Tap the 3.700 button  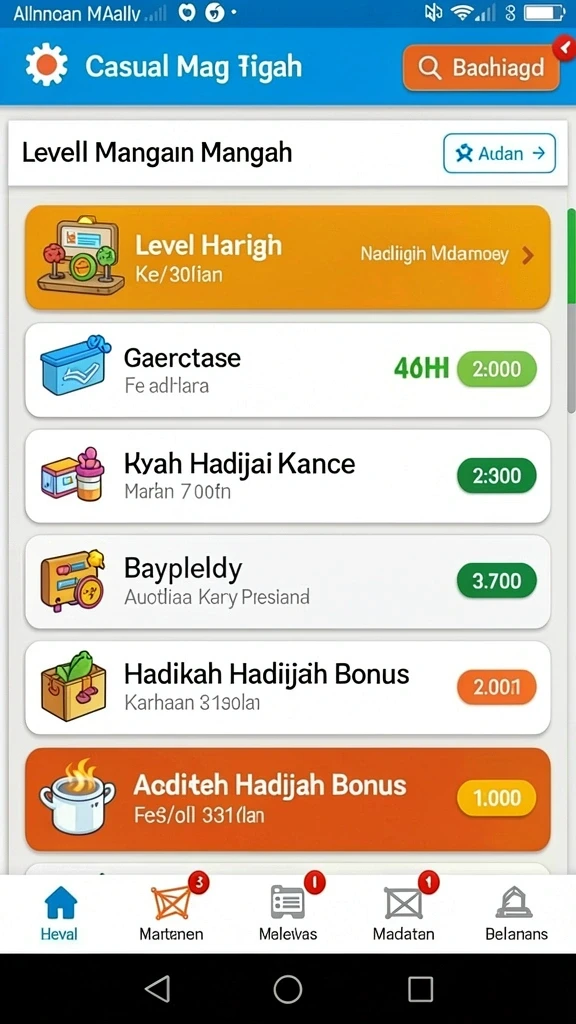(x=497, y=581)
